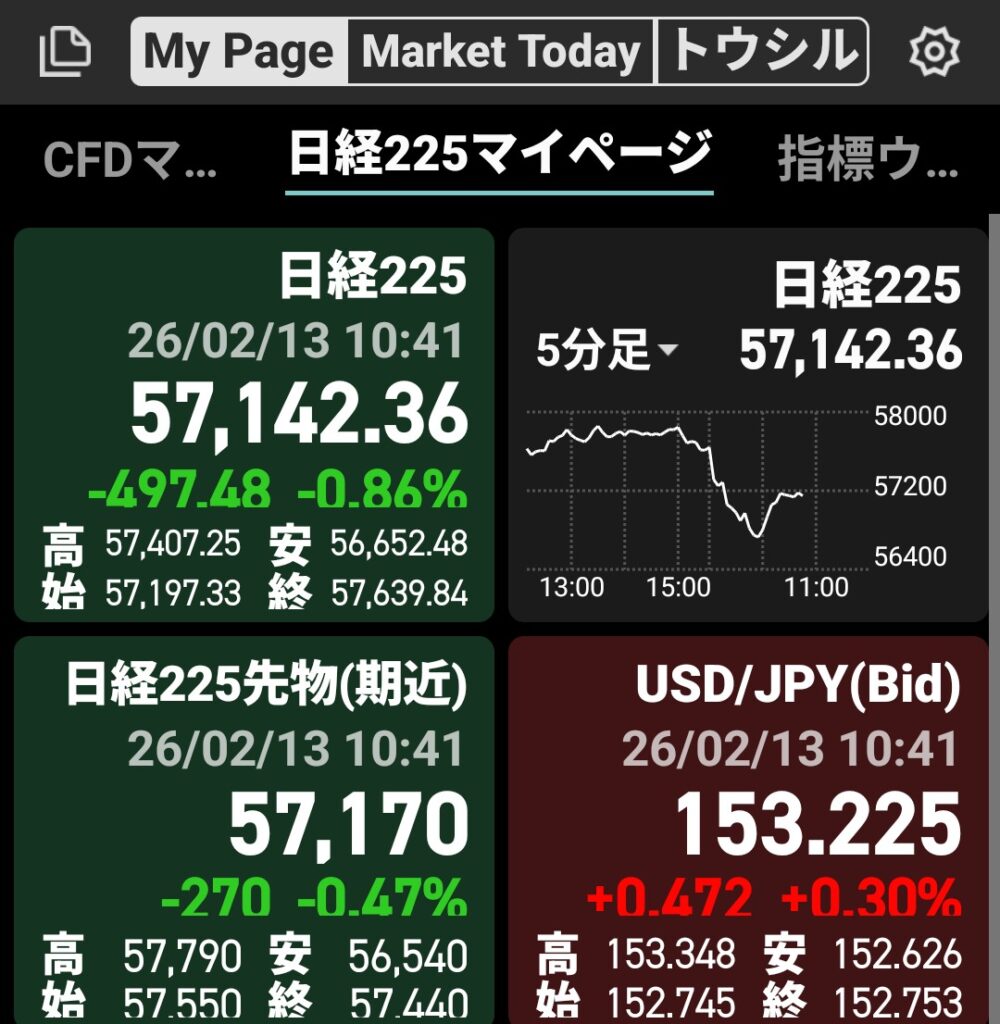Select the My Page segment
The width and height of the screenshot is (1000, 1024).
239,52
